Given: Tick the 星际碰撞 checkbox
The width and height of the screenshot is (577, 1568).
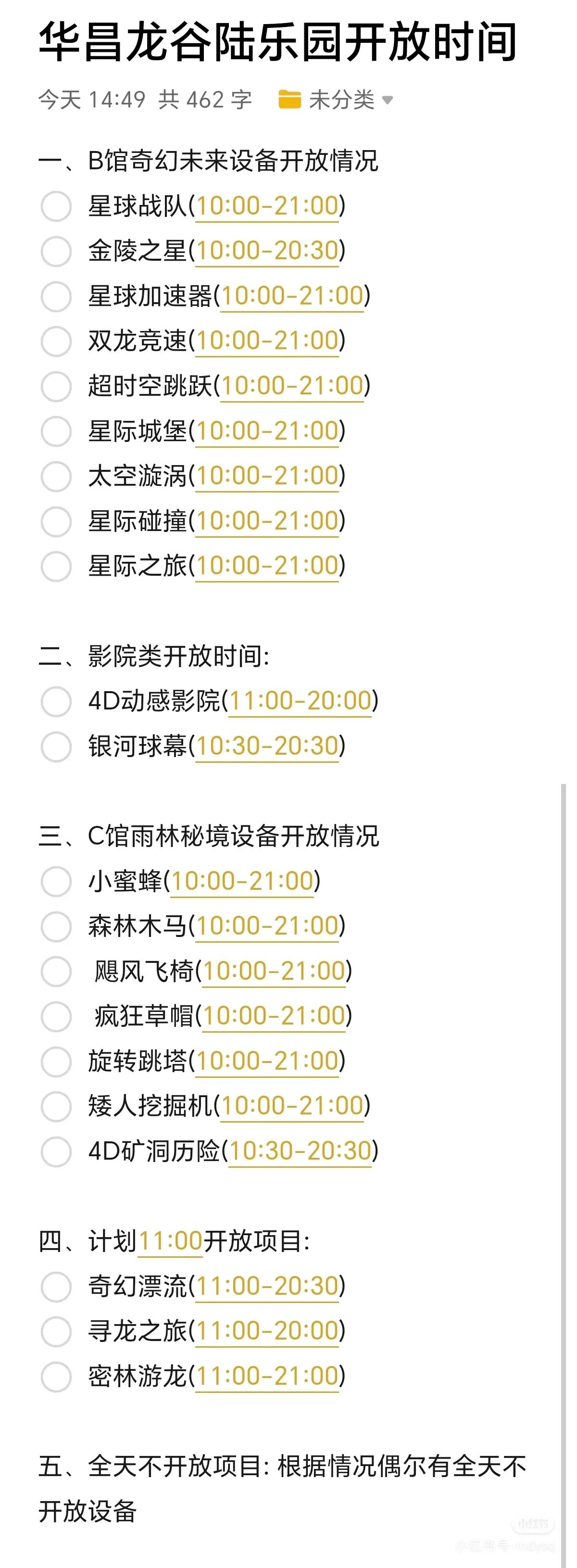Looking at the screenshot, I should (x=56, y=522).
